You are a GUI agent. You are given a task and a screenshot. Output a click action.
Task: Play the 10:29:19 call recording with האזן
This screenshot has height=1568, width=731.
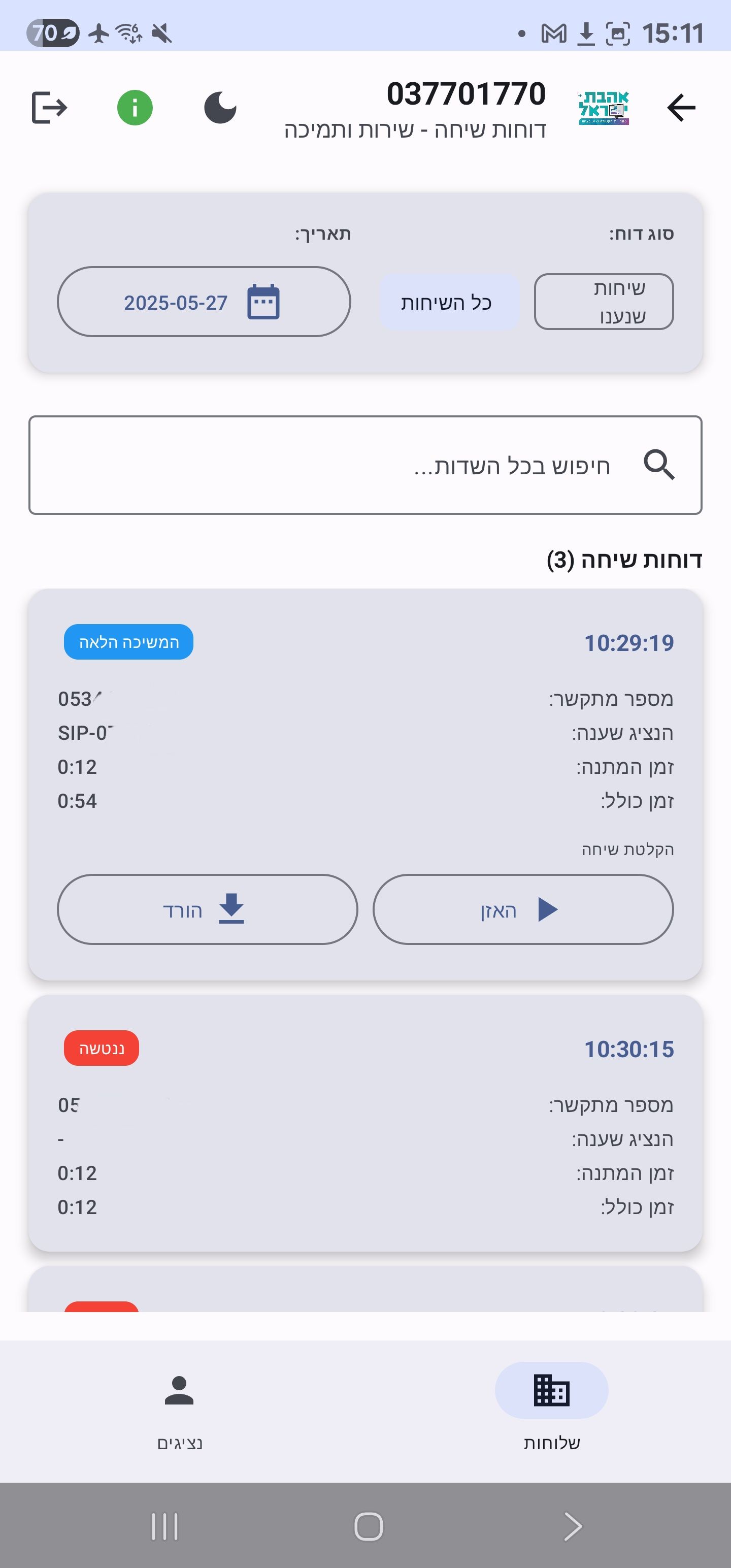(522, 909)
